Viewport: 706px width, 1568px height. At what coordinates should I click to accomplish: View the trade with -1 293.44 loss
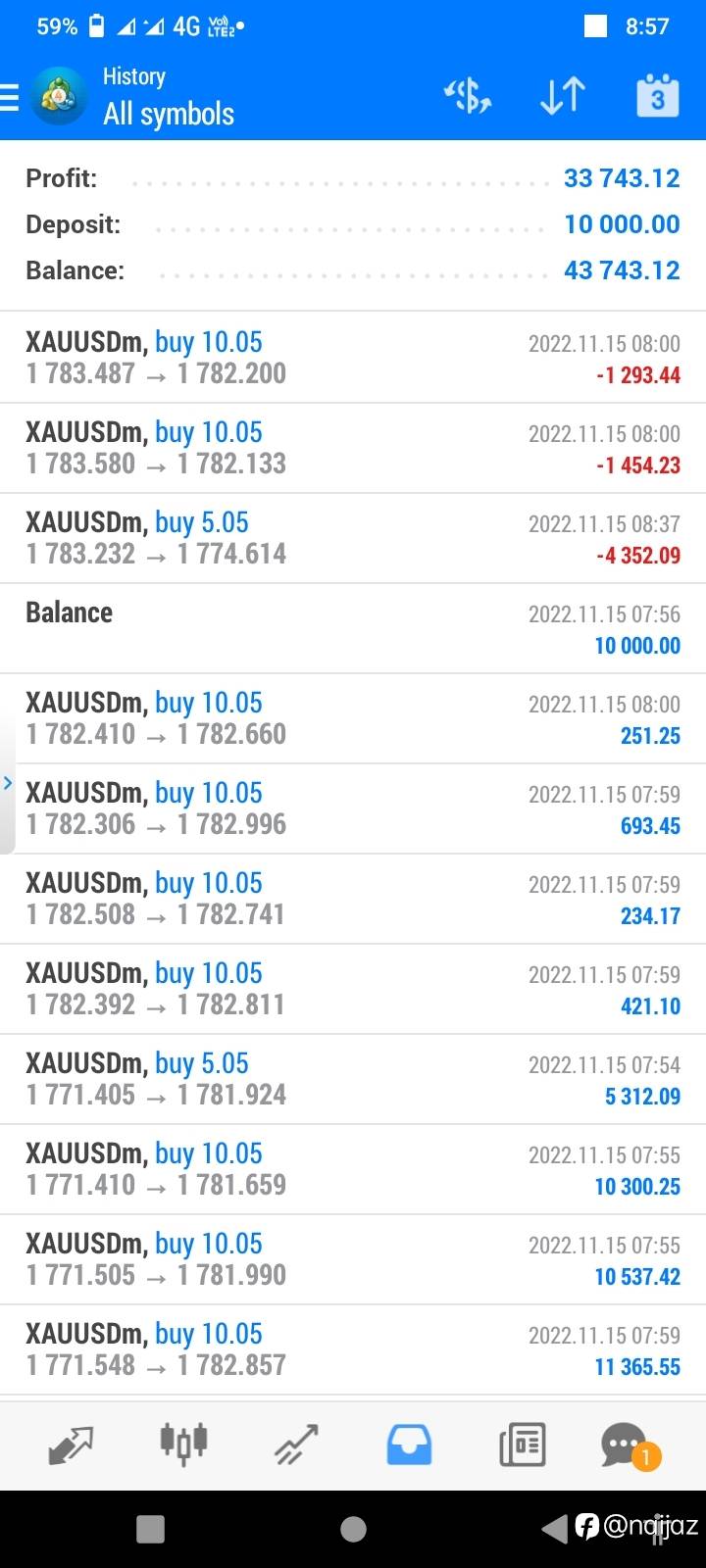(353, 358)
